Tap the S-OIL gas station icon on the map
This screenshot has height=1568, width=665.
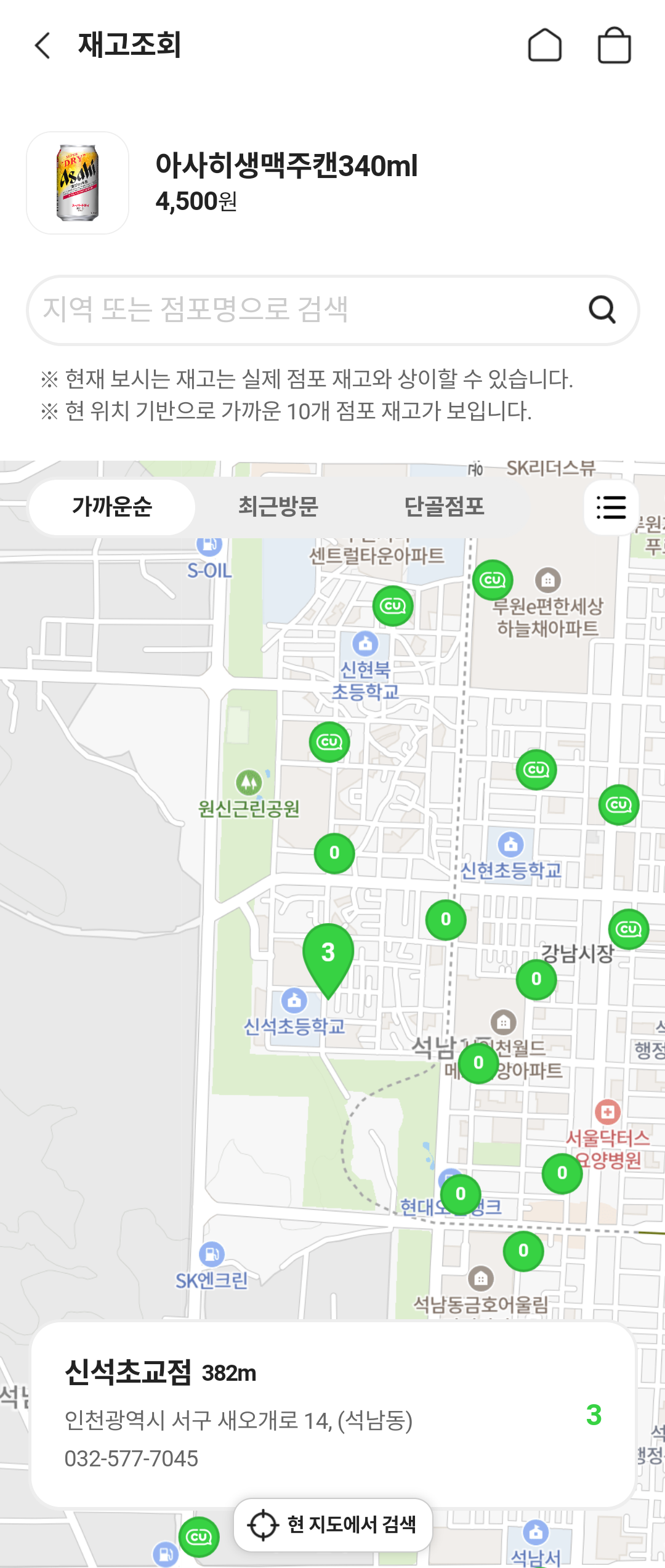coord(209,546)
